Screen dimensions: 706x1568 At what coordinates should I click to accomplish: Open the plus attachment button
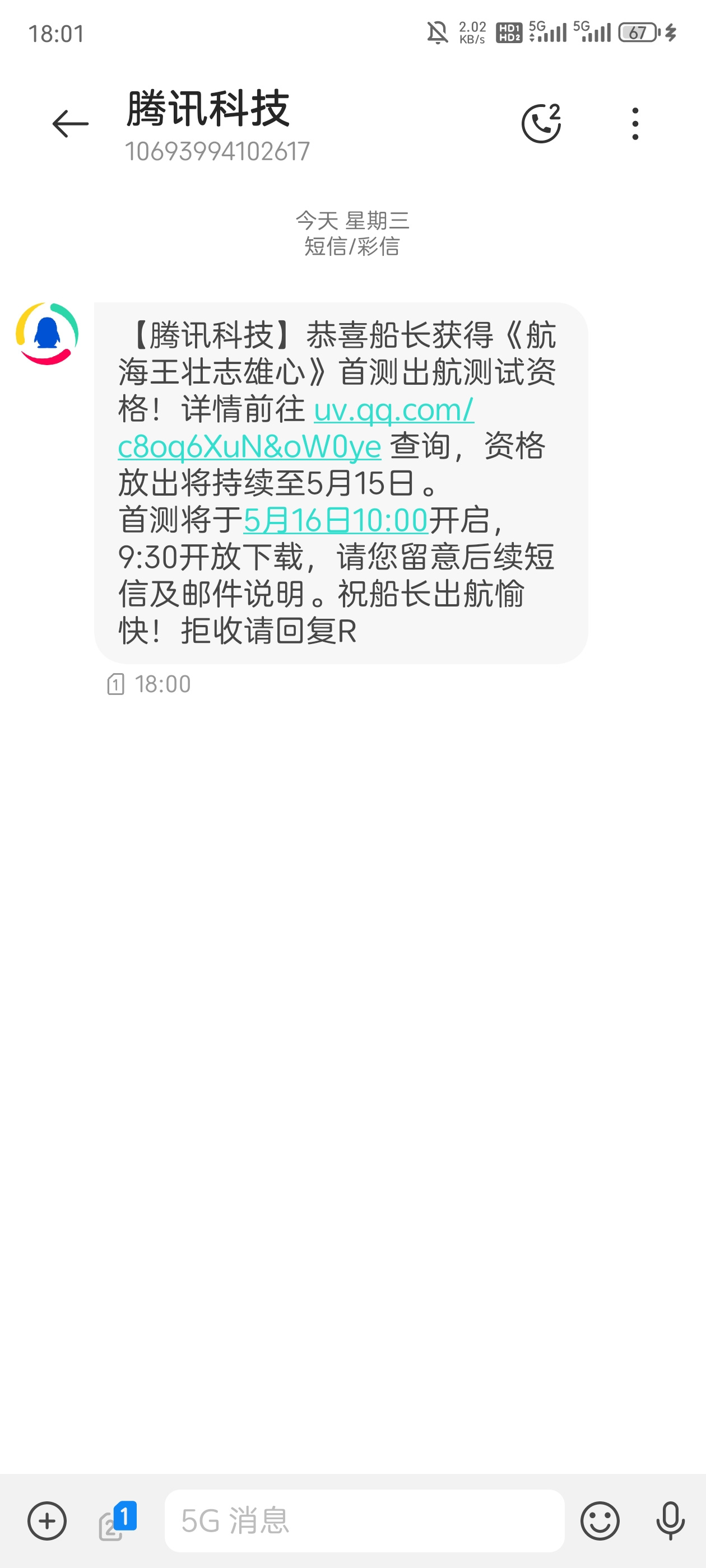(x=47, y=1521)
